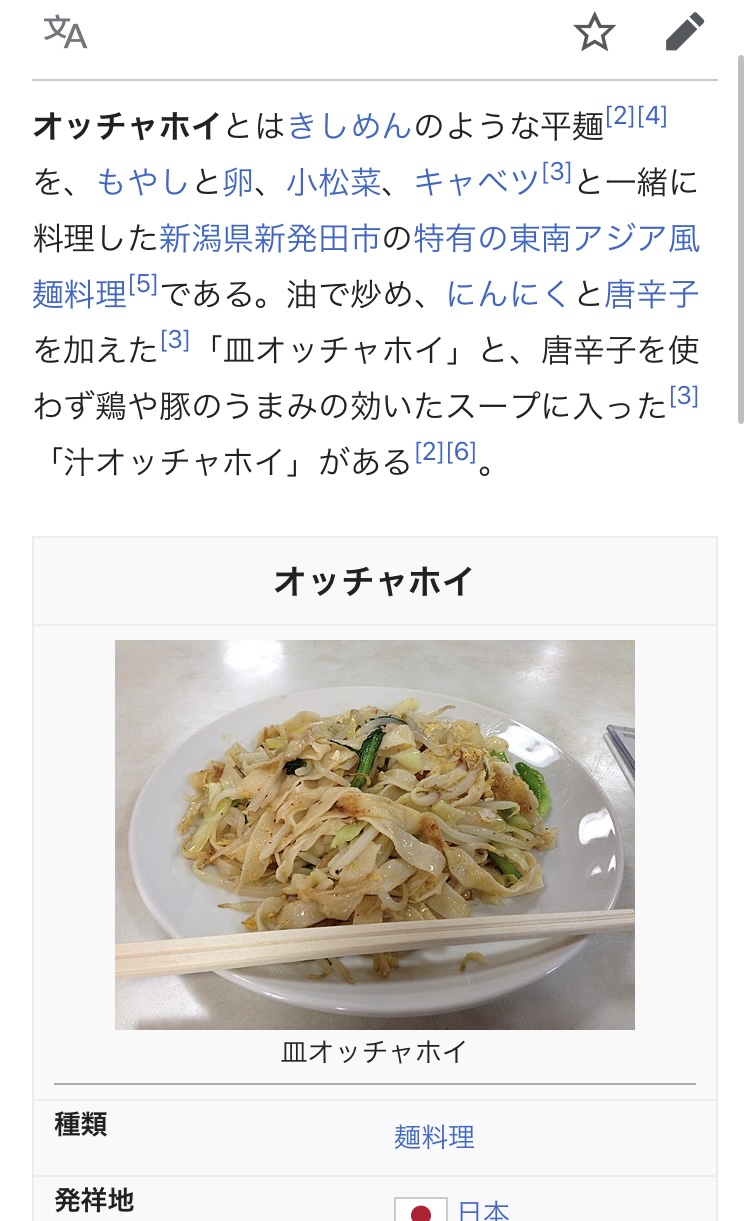Open the 日本 link in the infobox

pyautogui.click(x=484, y=1211)
